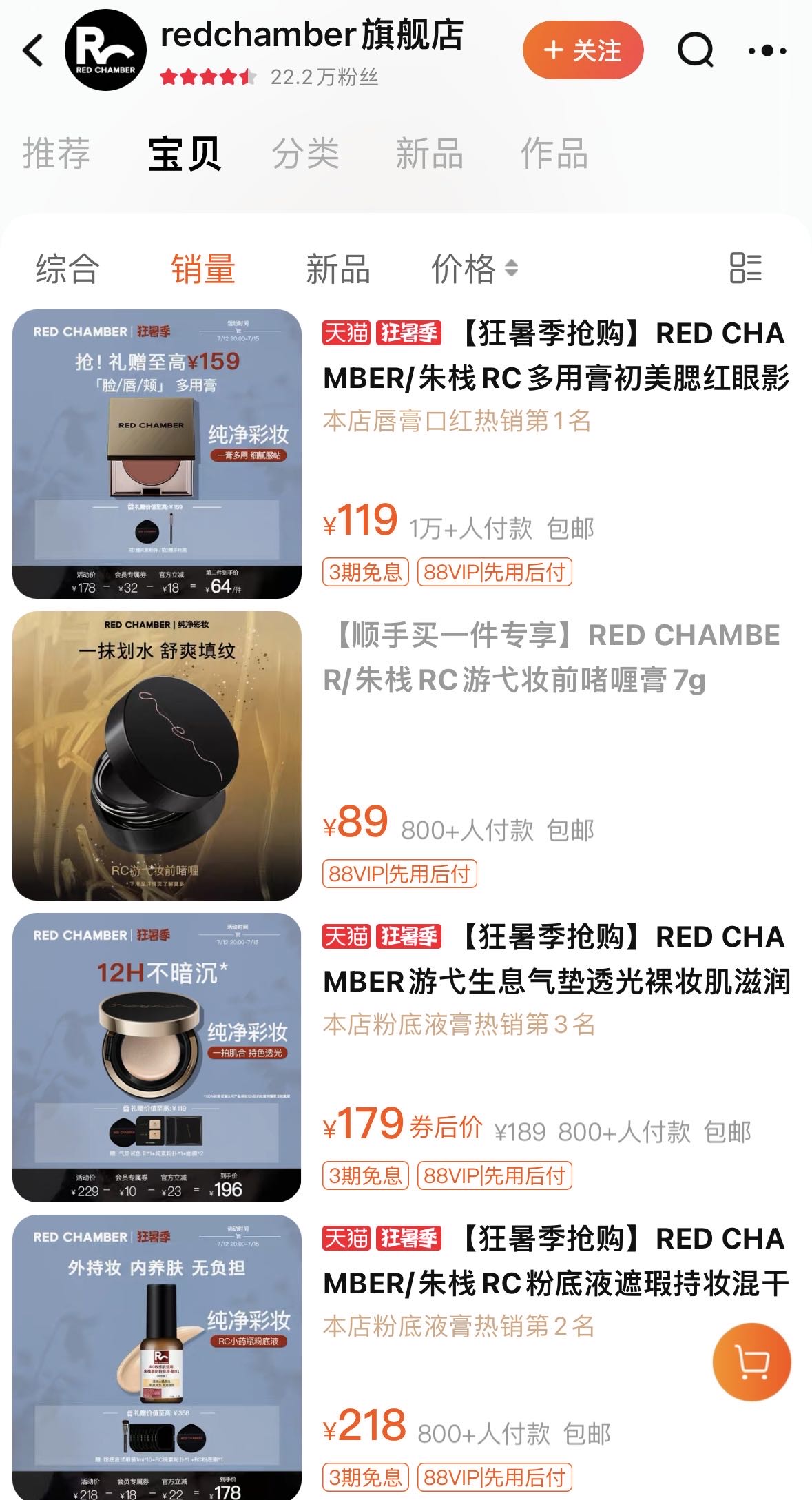The image size is (812, 1500).
Task: Follow the store with 关注 button
Action: 583,51
